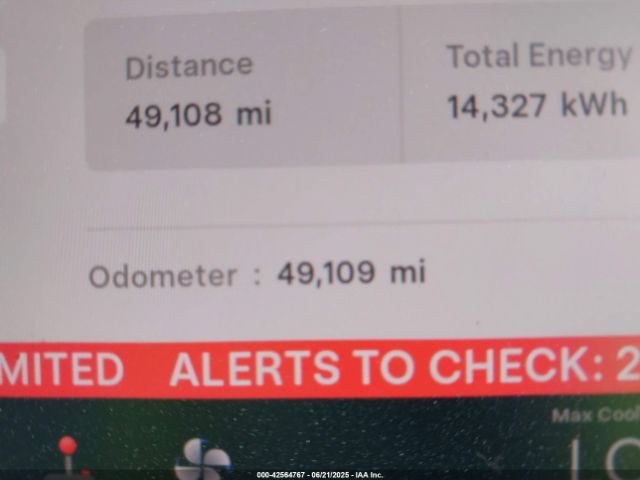Screen dimensions: 640x480
Task: Open the red Alerts To Check banner
Action: point(400,368)
